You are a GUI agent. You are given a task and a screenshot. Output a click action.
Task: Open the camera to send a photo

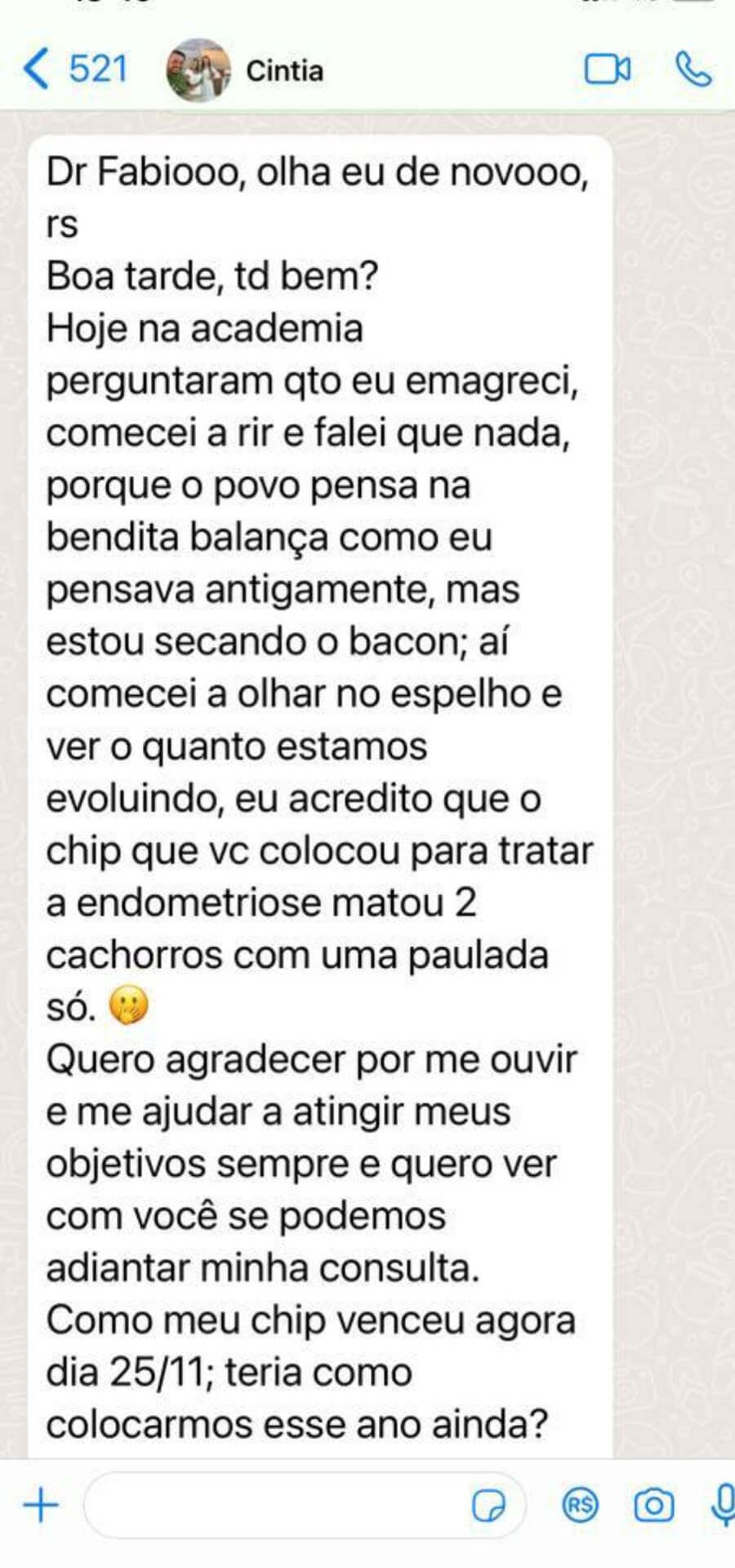(653, 1504)
